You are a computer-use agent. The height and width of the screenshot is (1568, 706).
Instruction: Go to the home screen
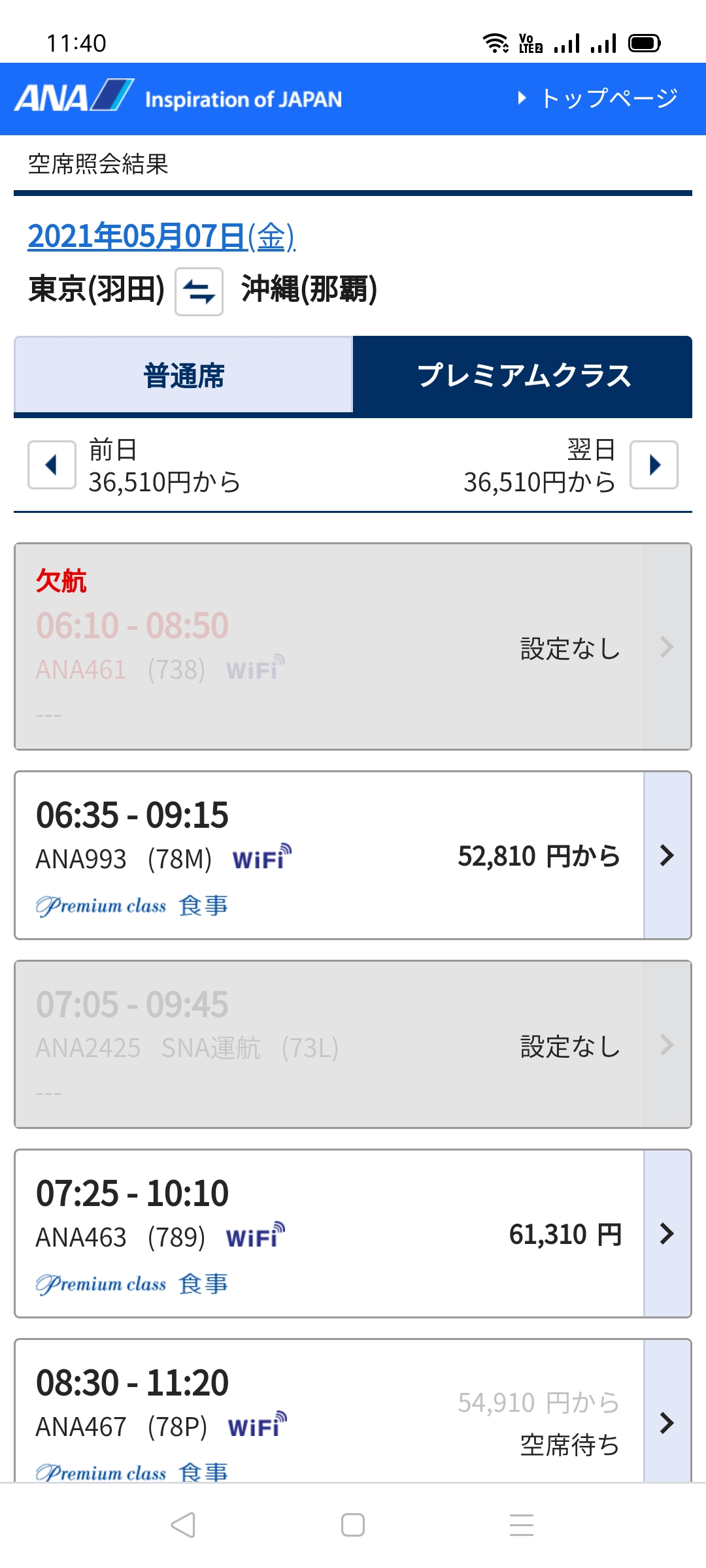coord(353,1525)
